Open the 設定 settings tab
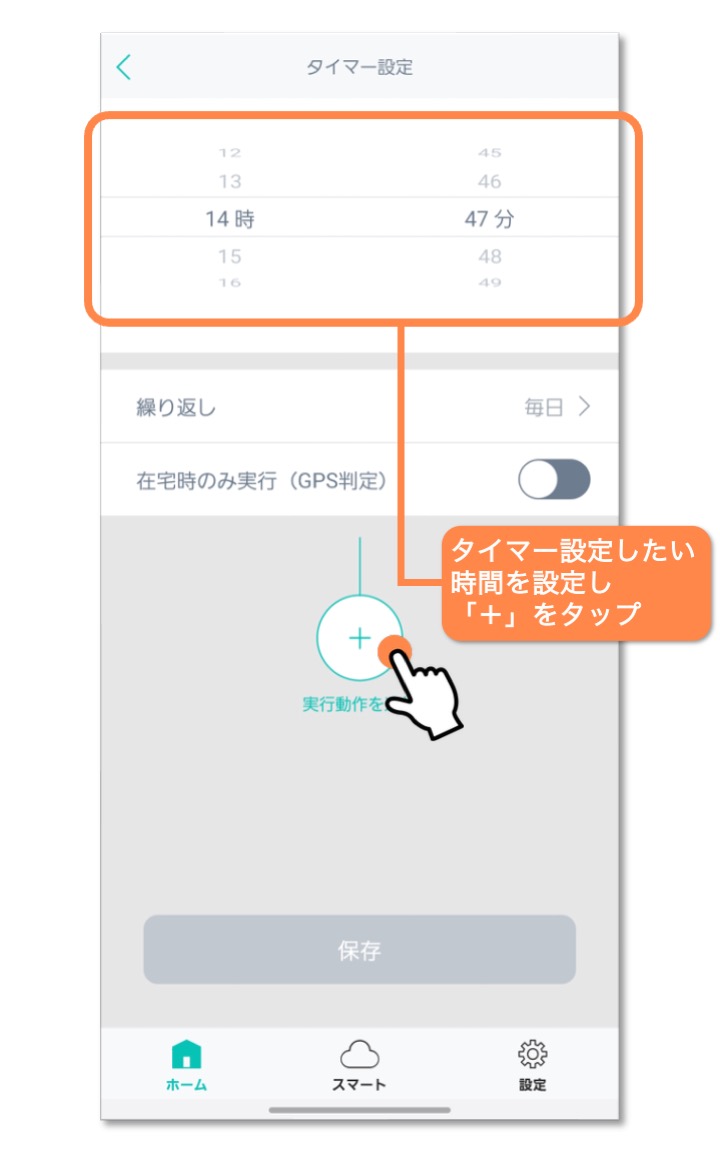 click(x=532, y=1064)
